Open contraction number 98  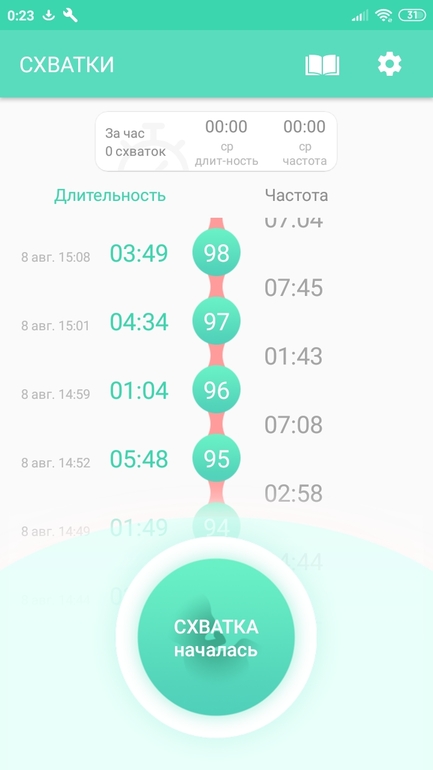[x=216, y=253]
